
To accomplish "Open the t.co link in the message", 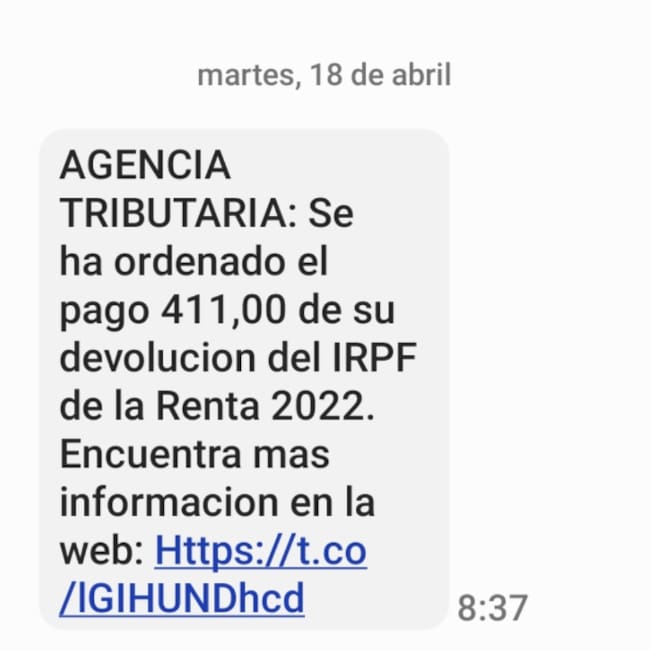I will [x=260, y=552].
